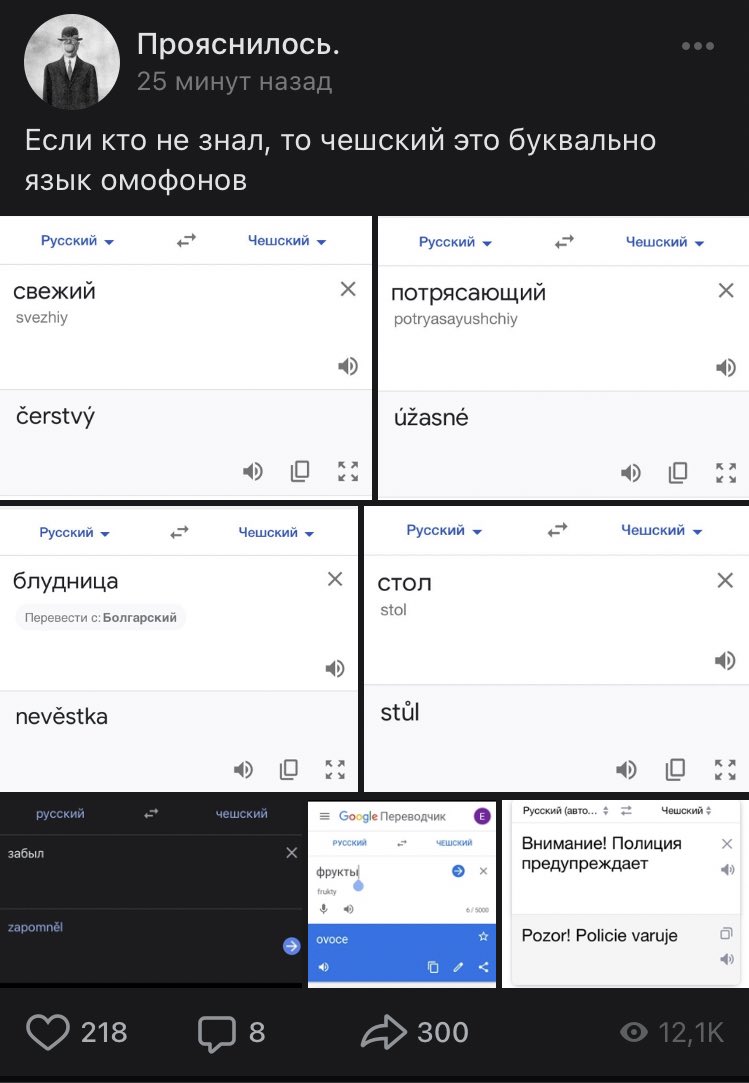
Task: Open the блудница translation image
Action: [x=178, y=650]
